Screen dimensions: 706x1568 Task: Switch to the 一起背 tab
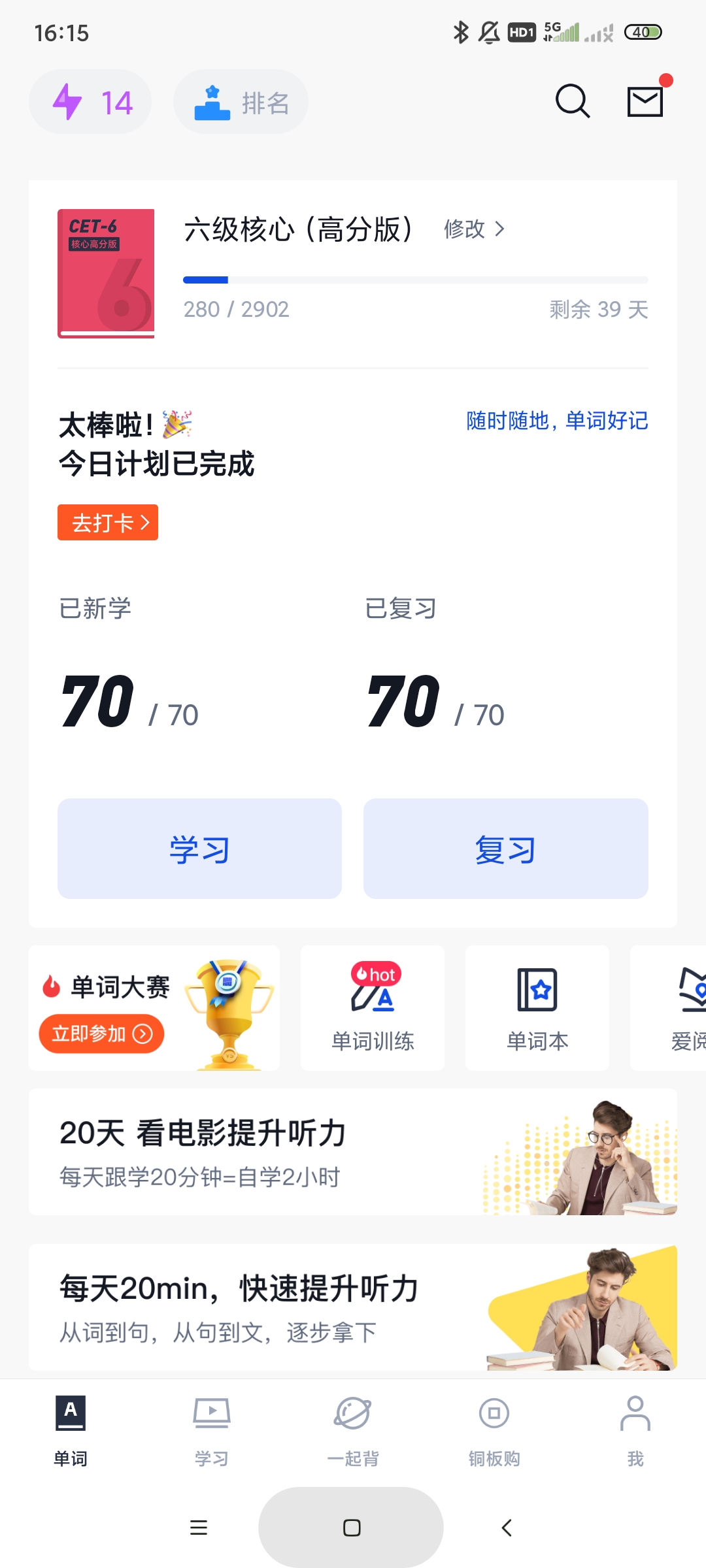353,1431
